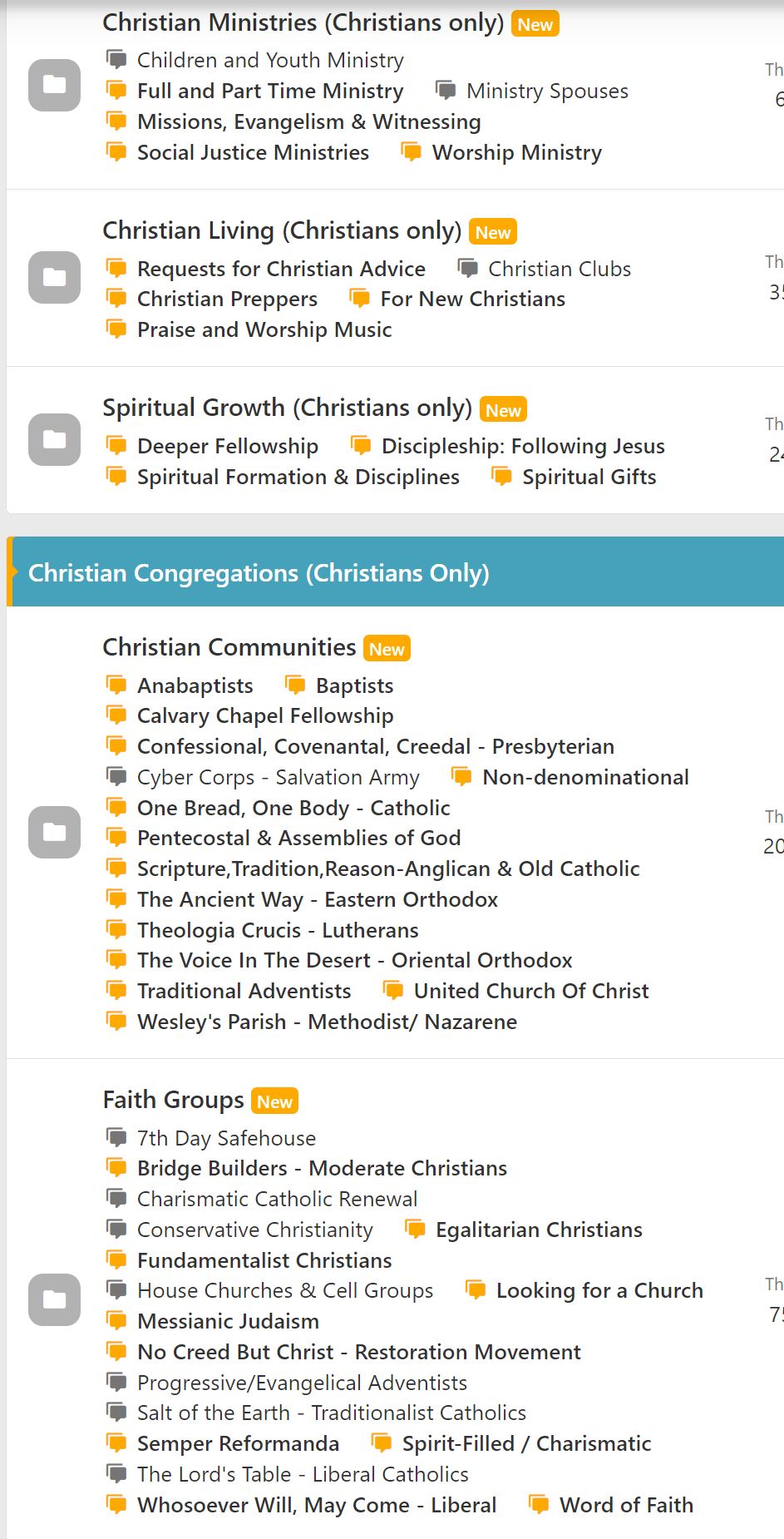Go to Requests for Christian Advice
784x1539 pixels.
point(281,269)
